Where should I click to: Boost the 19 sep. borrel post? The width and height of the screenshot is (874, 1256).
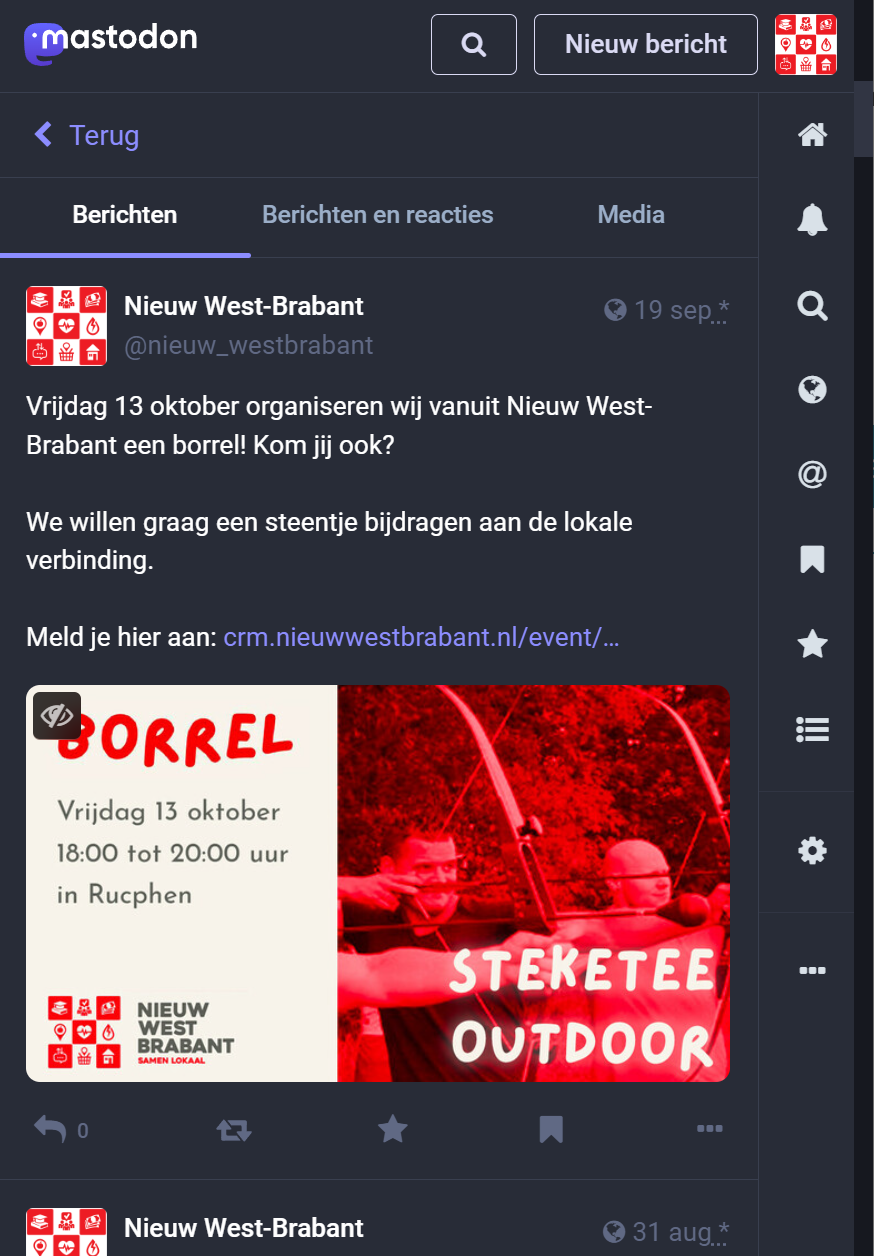pyautogui.click(x=234, y=1130)
